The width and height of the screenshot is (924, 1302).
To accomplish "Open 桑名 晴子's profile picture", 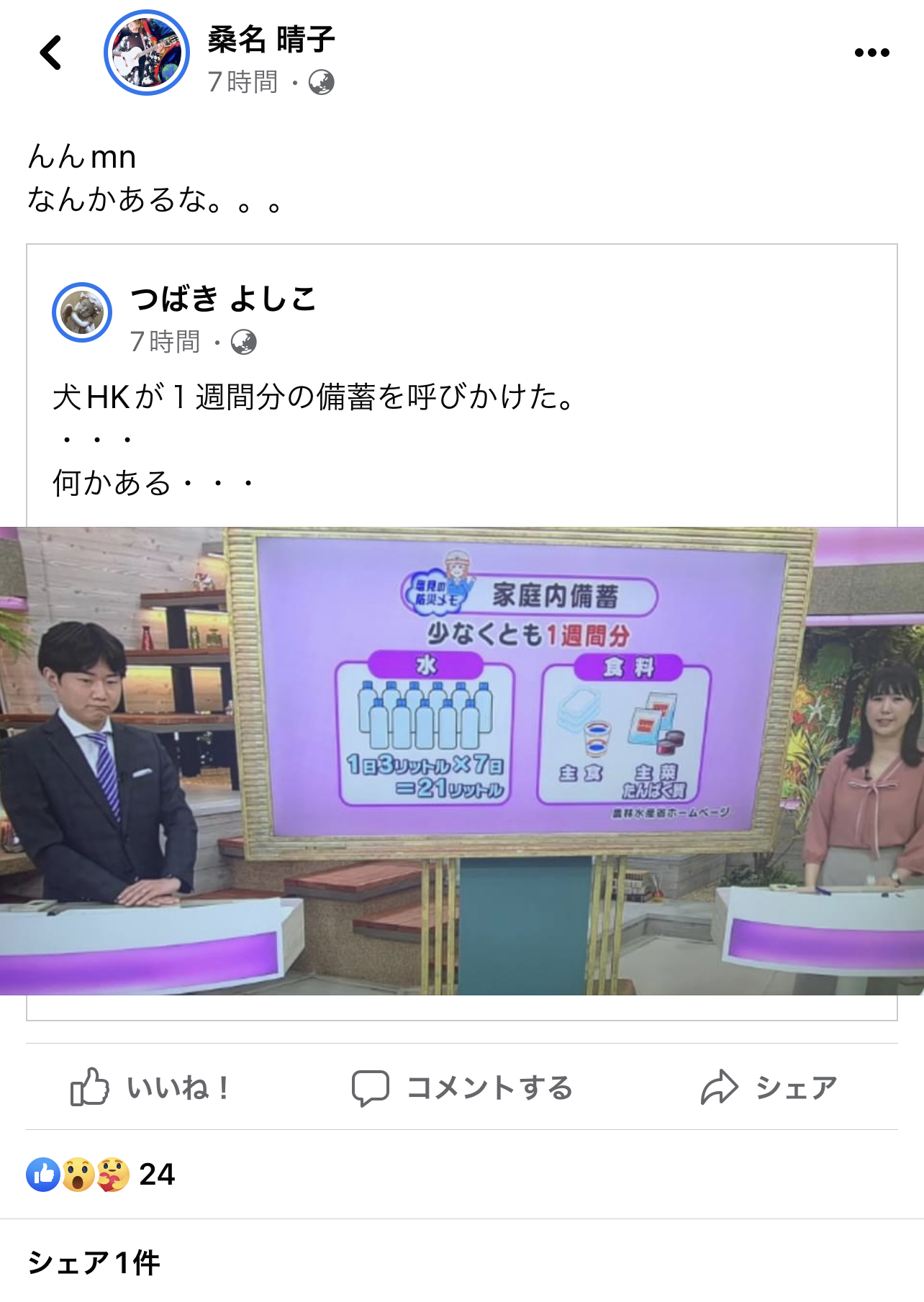I will click(147, 53).
